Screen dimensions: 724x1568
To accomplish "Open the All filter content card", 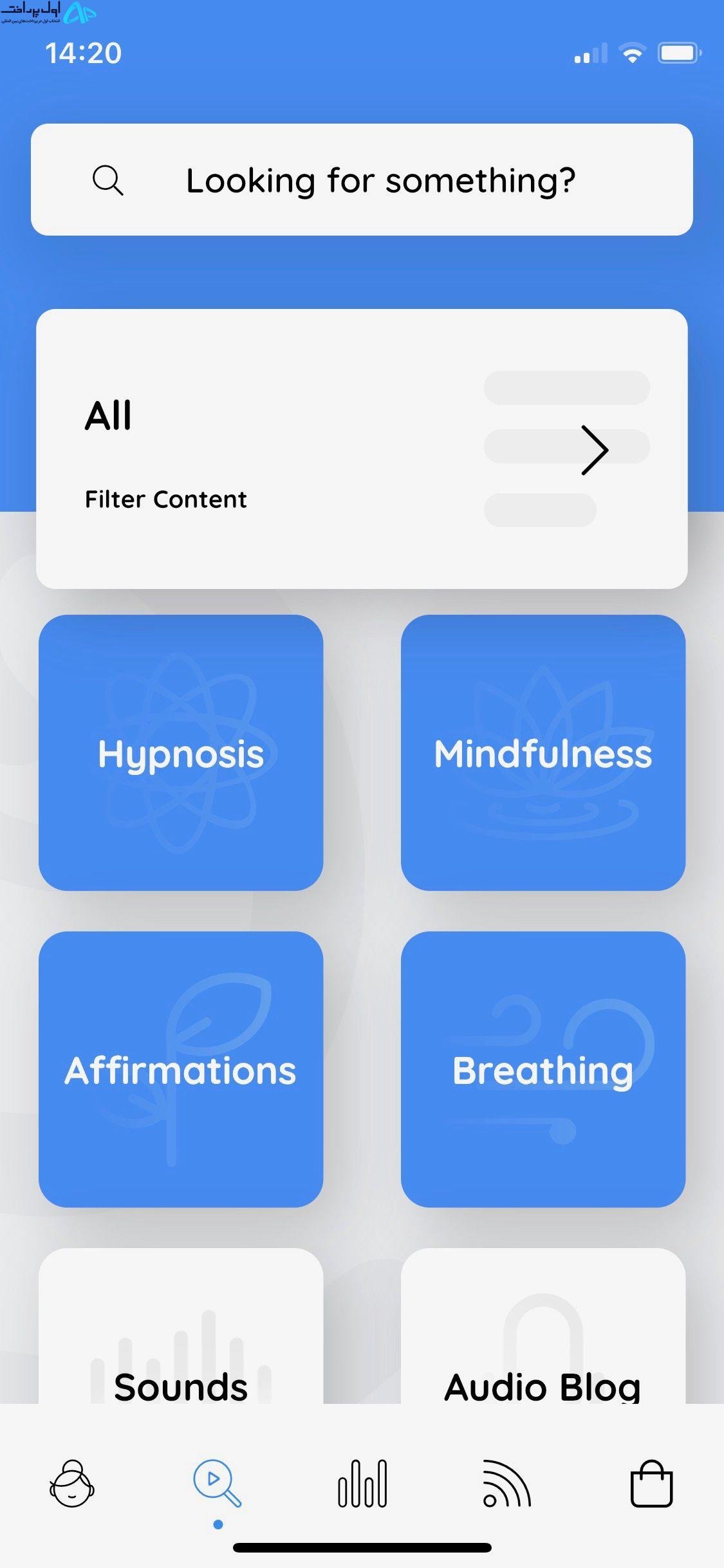I will point(362,449).
